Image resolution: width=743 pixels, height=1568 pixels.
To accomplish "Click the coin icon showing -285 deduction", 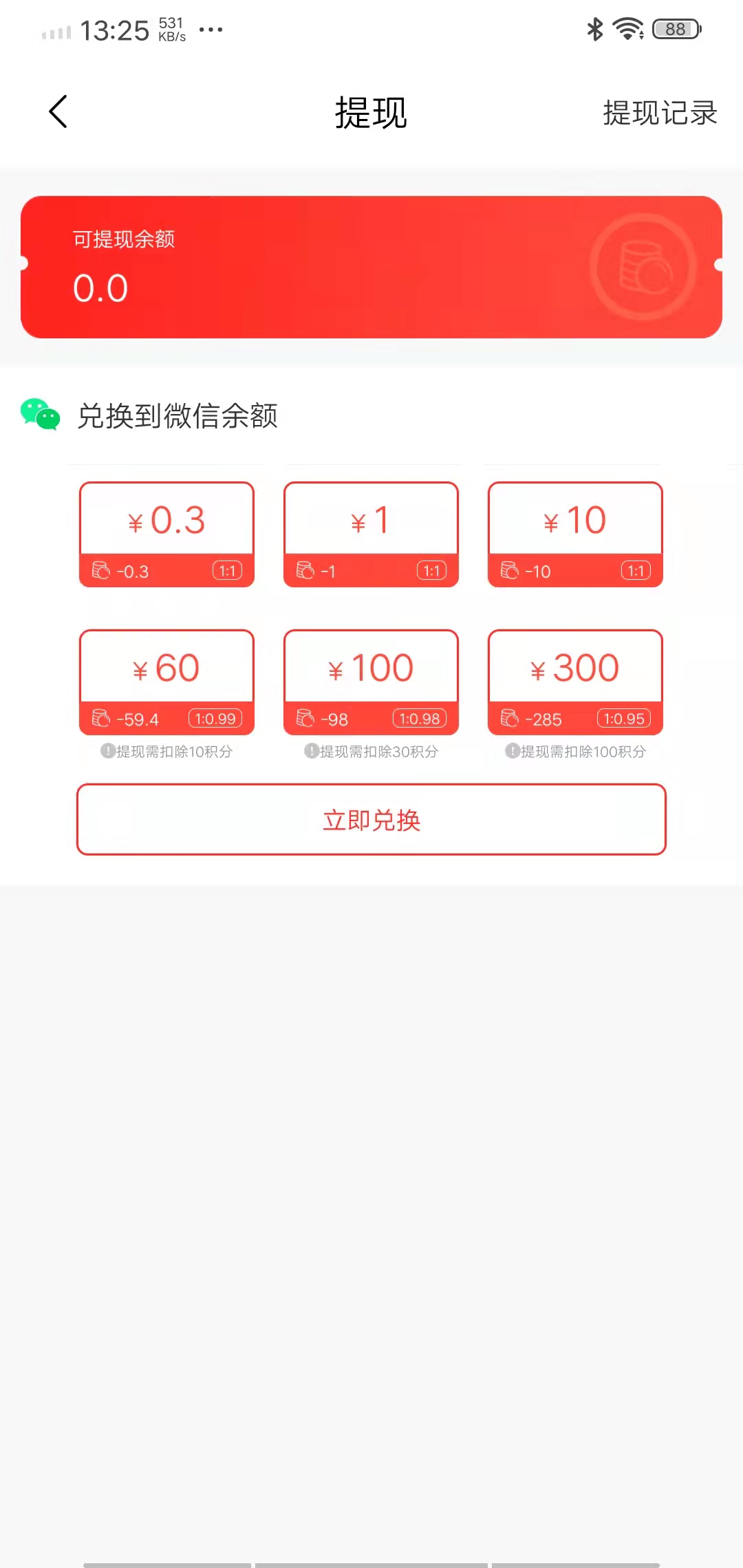I will tap(510, 719).
